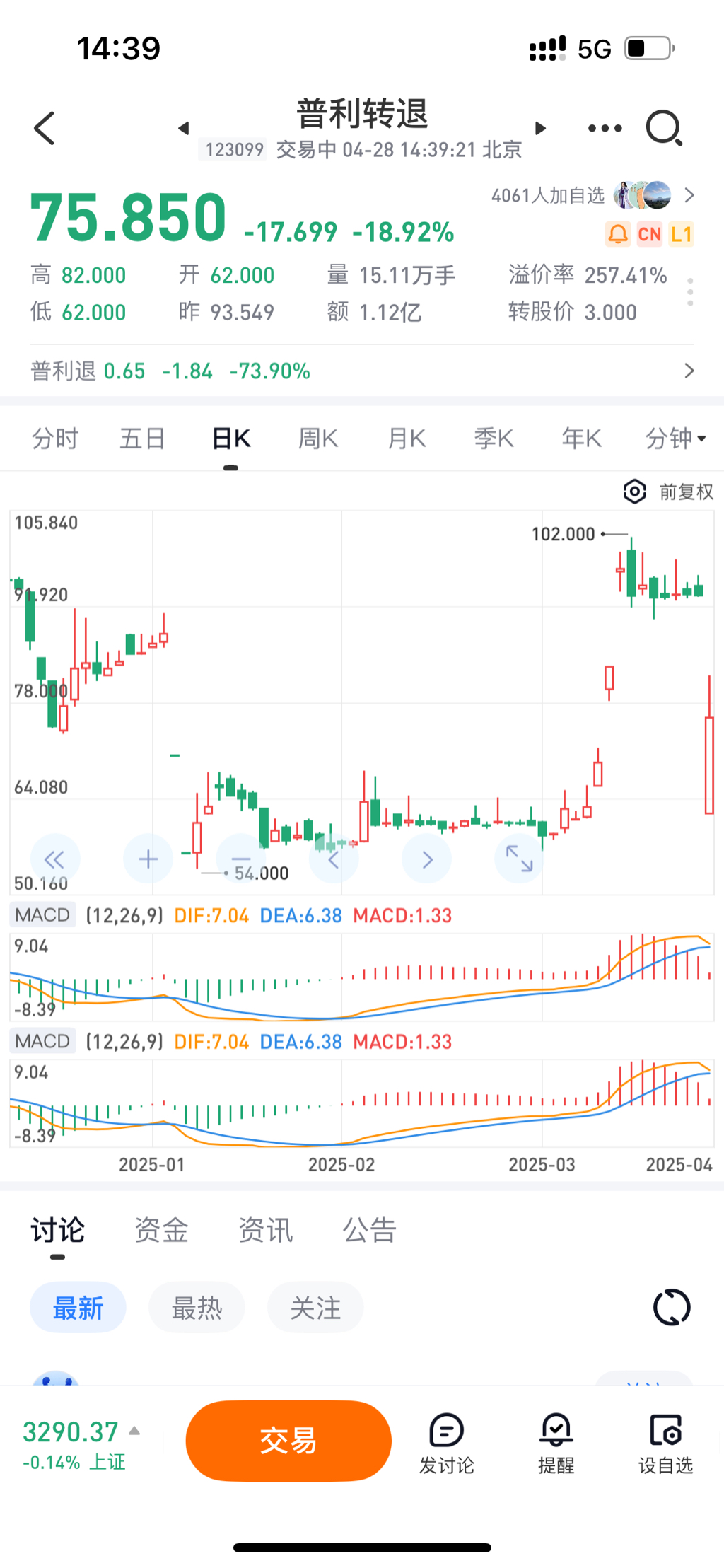
Task: Open the search magnifier icon
Action: point(663,128)
